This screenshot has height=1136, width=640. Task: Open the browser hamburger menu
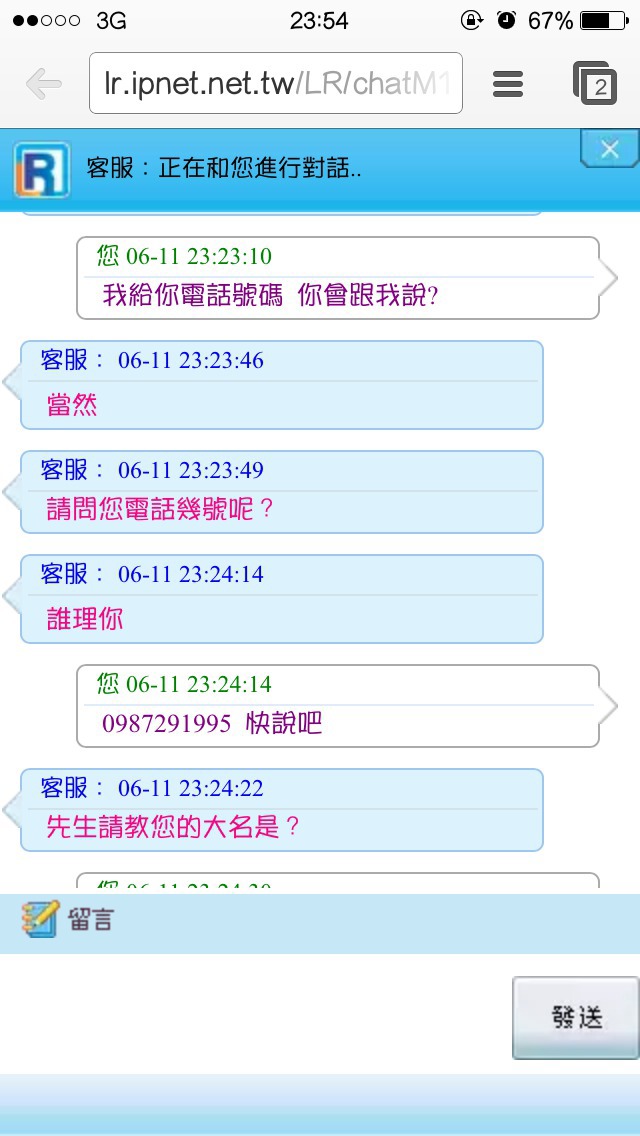pos(507,84)
